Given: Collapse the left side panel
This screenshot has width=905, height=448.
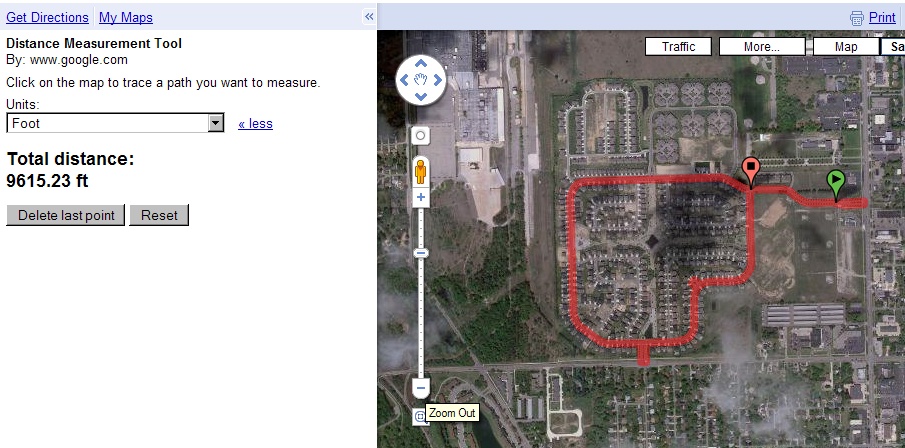Looking at the screenshot, I should pos(368,17).
